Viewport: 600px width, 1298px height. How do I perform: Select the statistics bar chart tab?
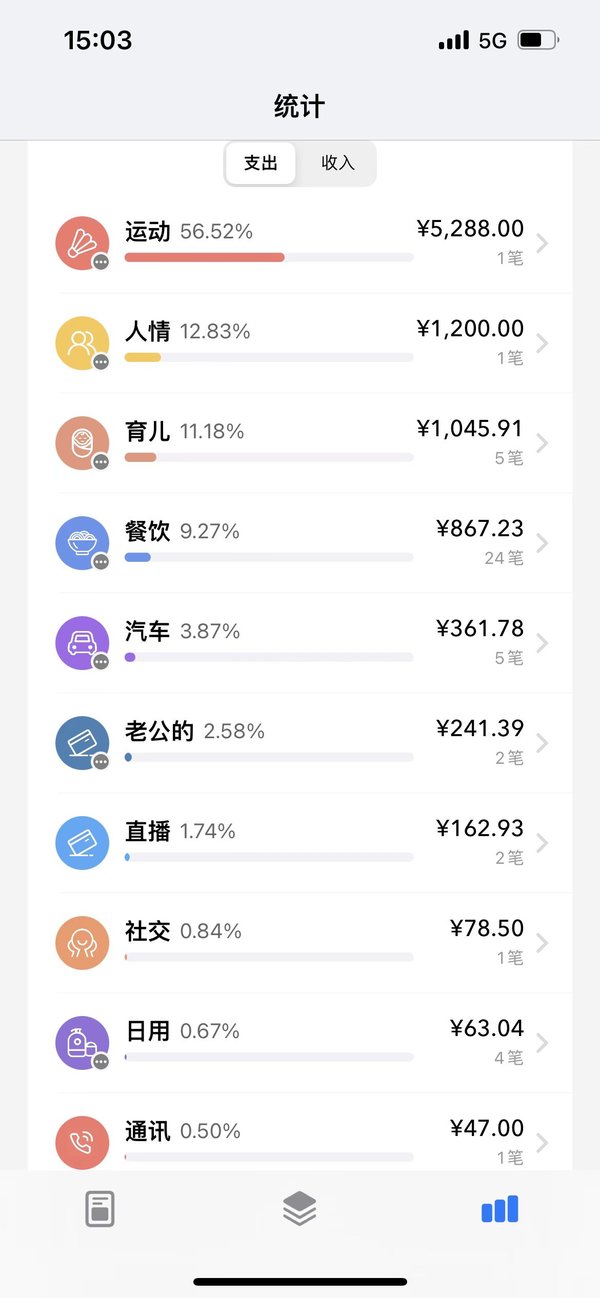(x=500, y=1209)
